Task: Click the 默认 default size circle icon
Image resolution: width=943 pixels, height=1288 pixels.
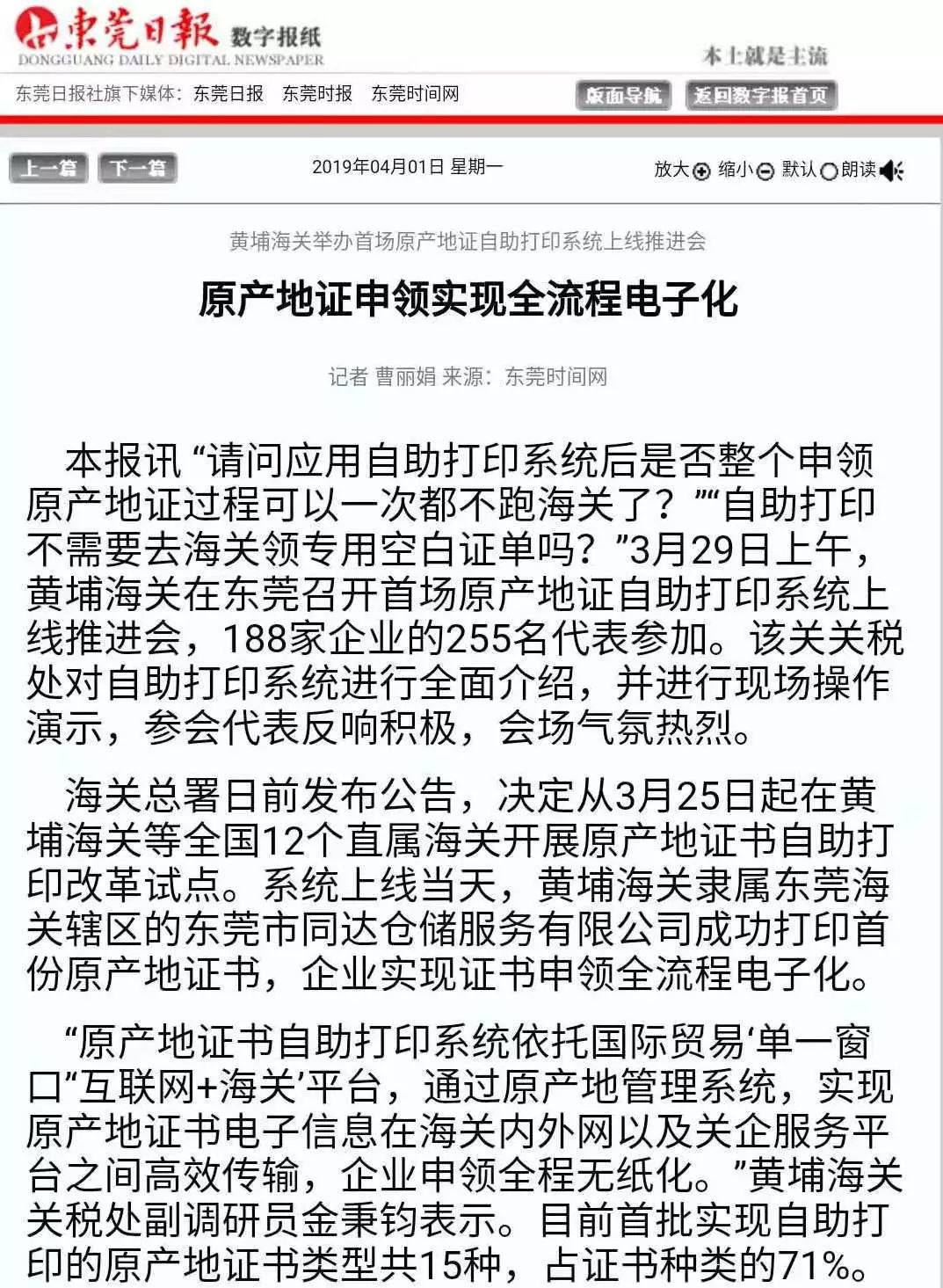Action: coord(829,171)
